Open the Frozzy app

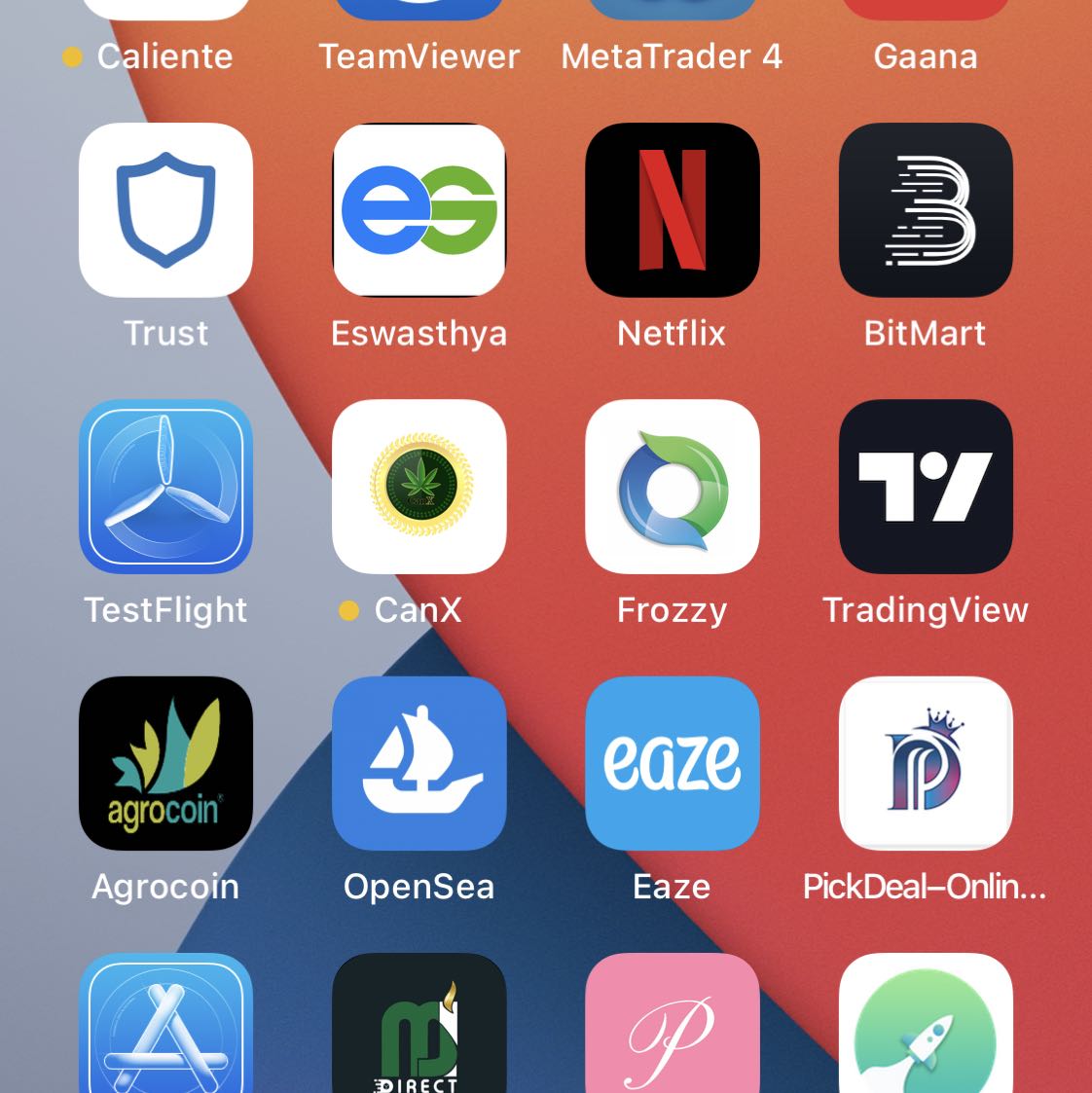672,487
